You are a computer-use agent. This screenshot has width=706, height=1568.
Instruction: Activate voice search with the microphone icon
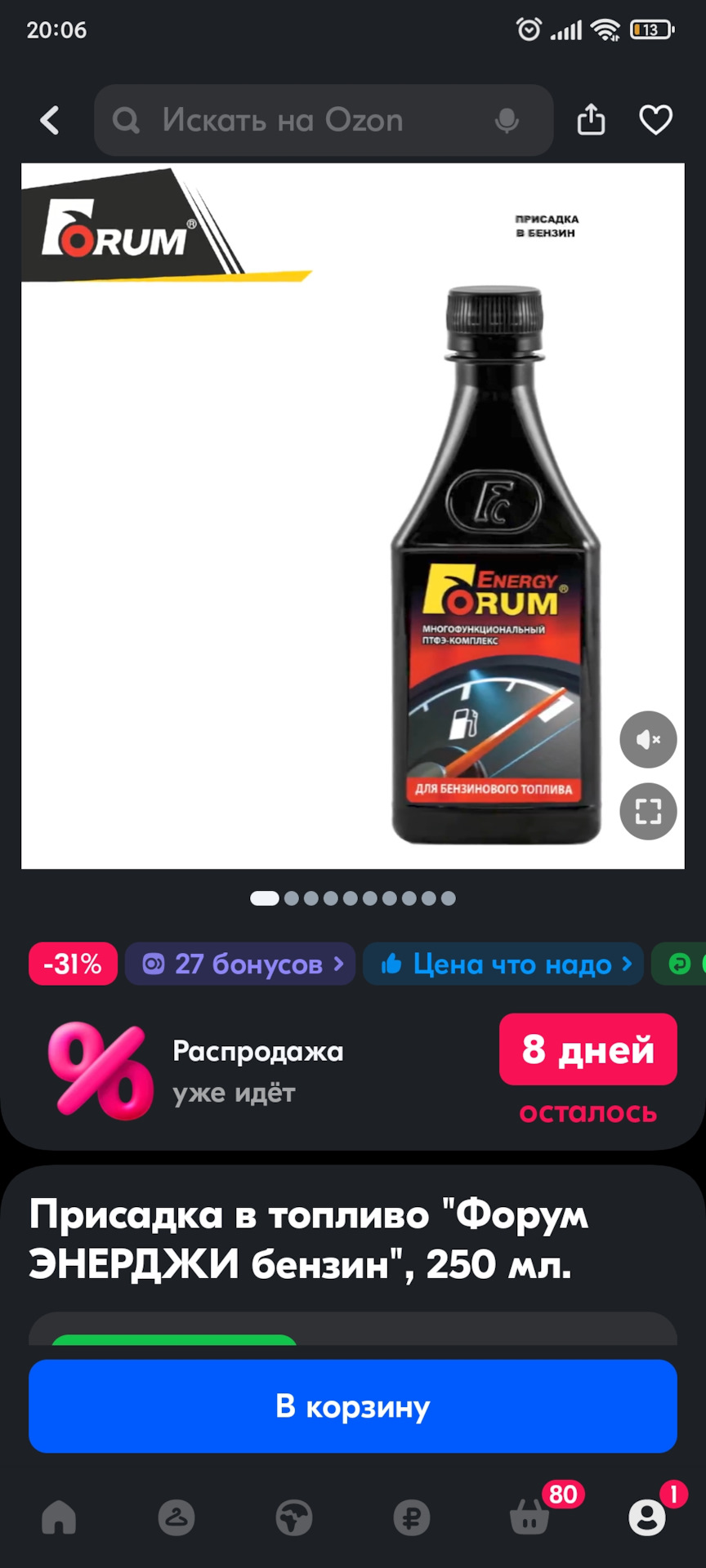pyautogui.click(x=507, y=120)
